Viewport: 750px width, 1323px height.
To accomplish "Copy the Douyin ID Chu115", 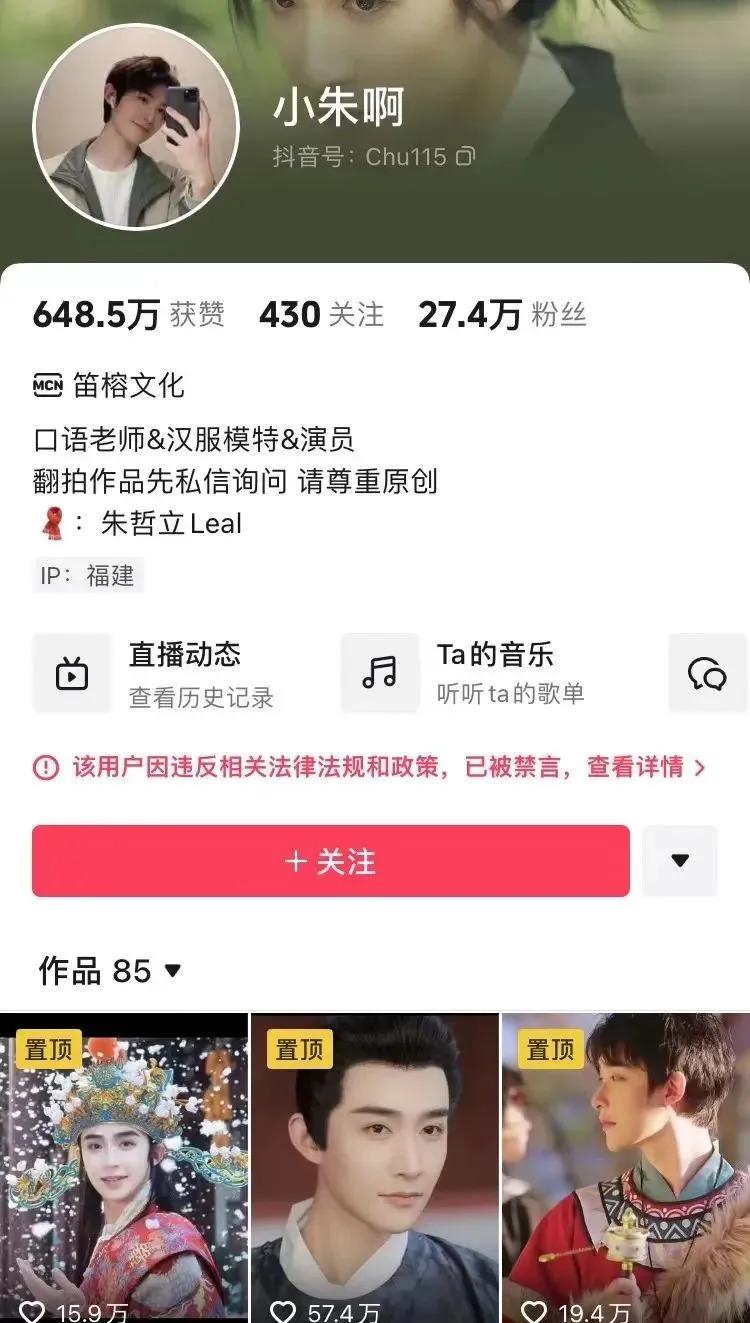I will tap(465, 157).
